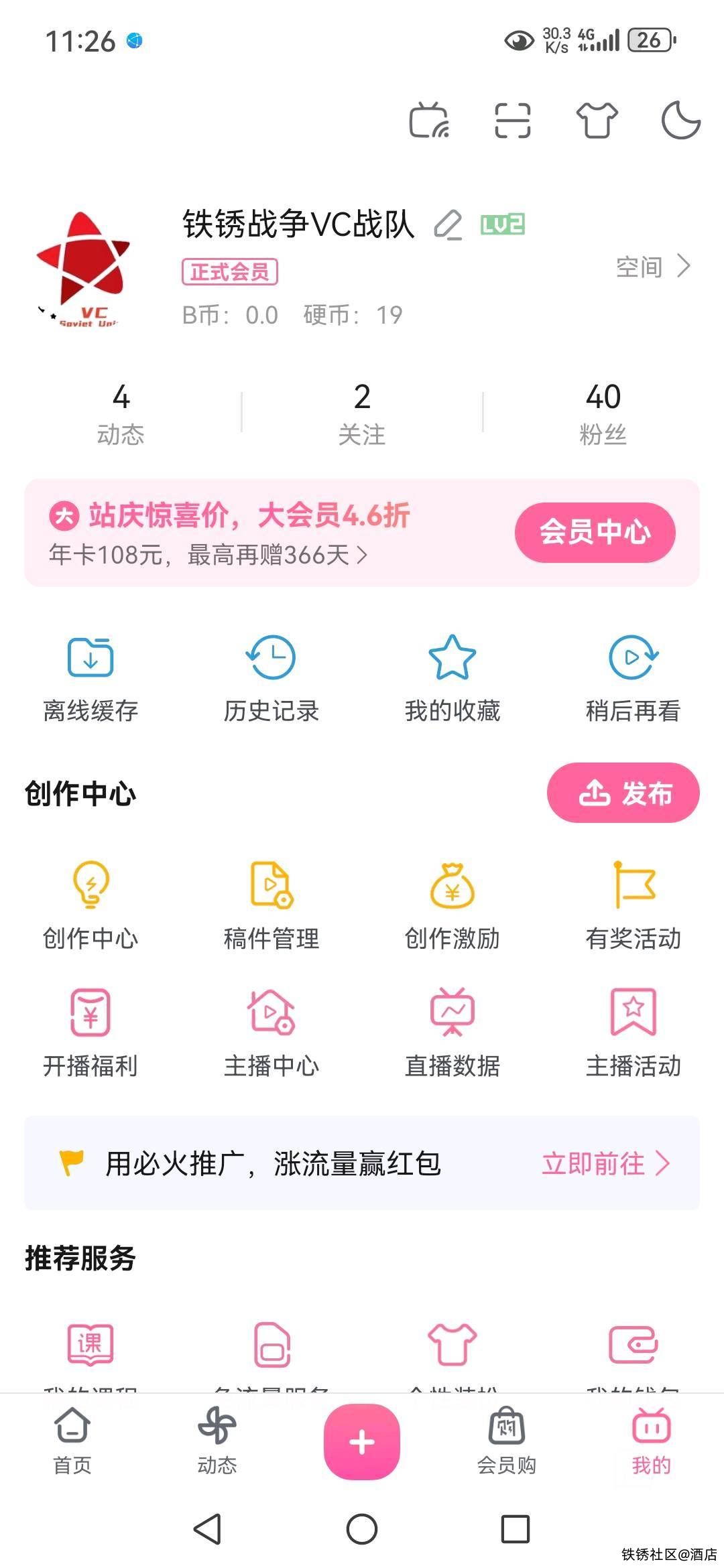Switch to the 会员购 shop tab
Screen dimensions: 724x1568
(507, 1441)
